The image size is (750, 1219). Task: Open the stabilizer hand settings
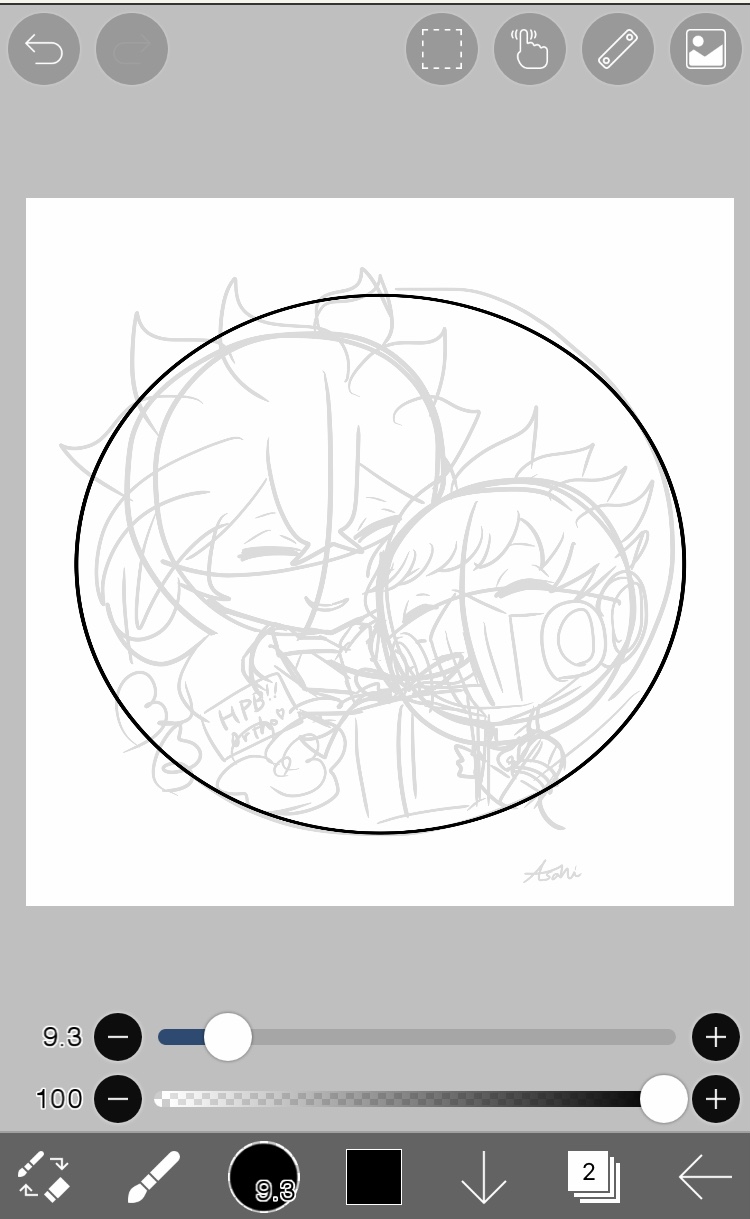point(529,48)
